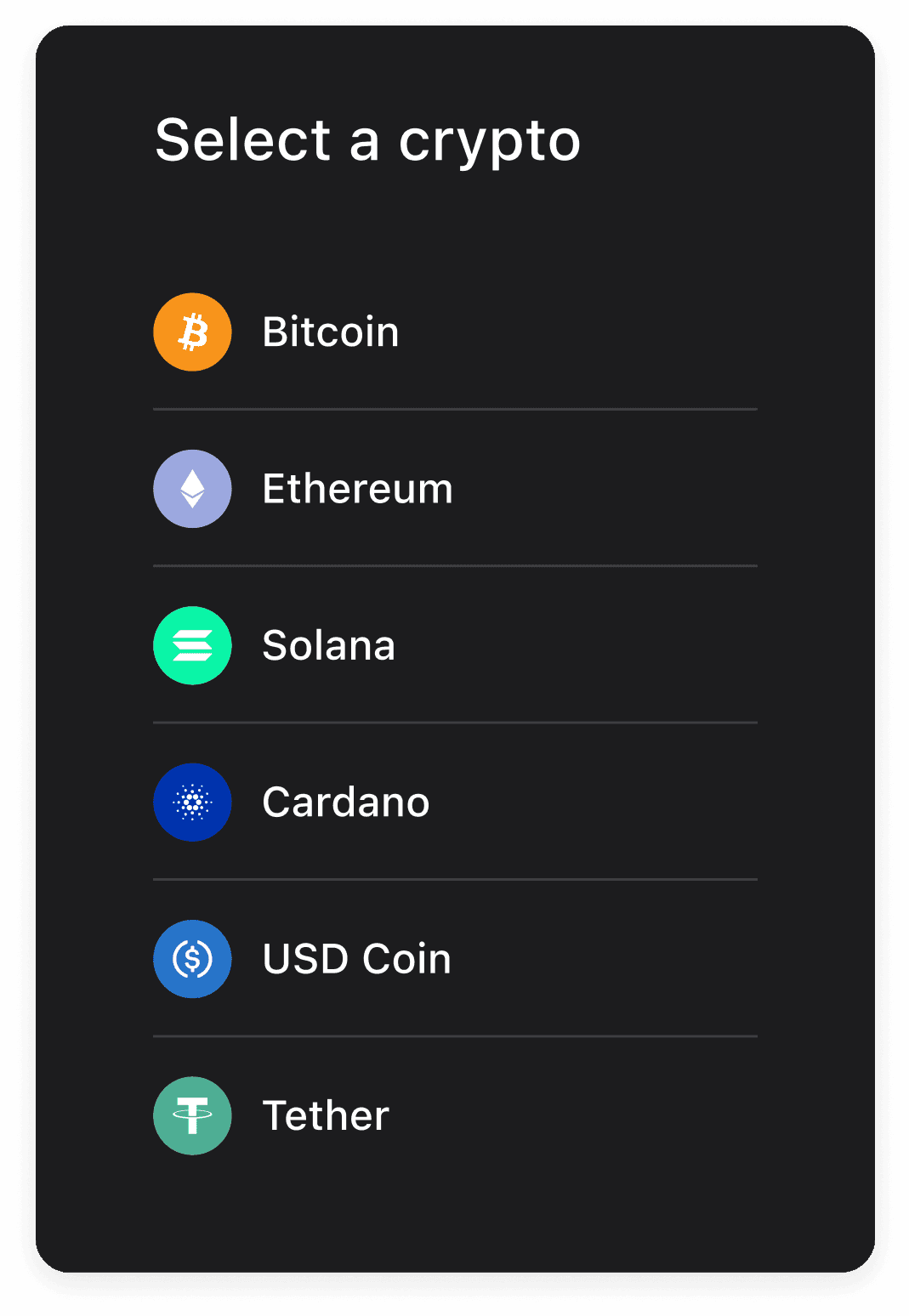This screenshot has width=909, height=1316.
Task: Click the Solana green logo icon
Action: [x=192, y=645]
